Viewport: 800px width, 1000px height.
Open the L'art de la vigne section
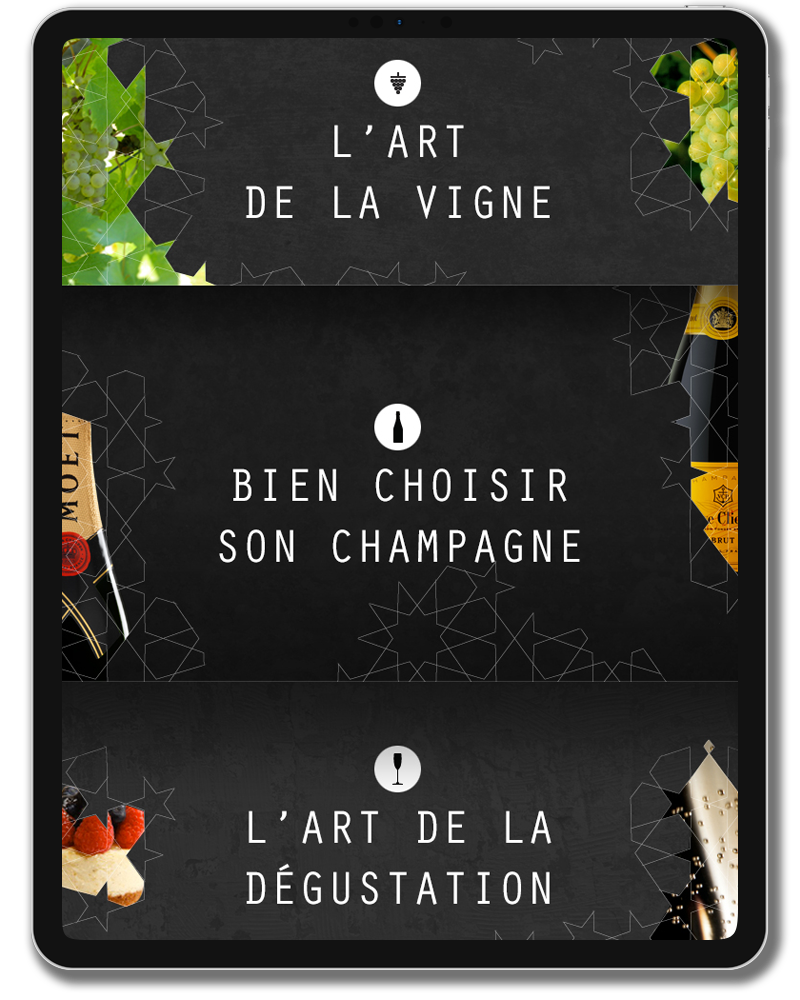pyautogui.click(x=399, y=172)
